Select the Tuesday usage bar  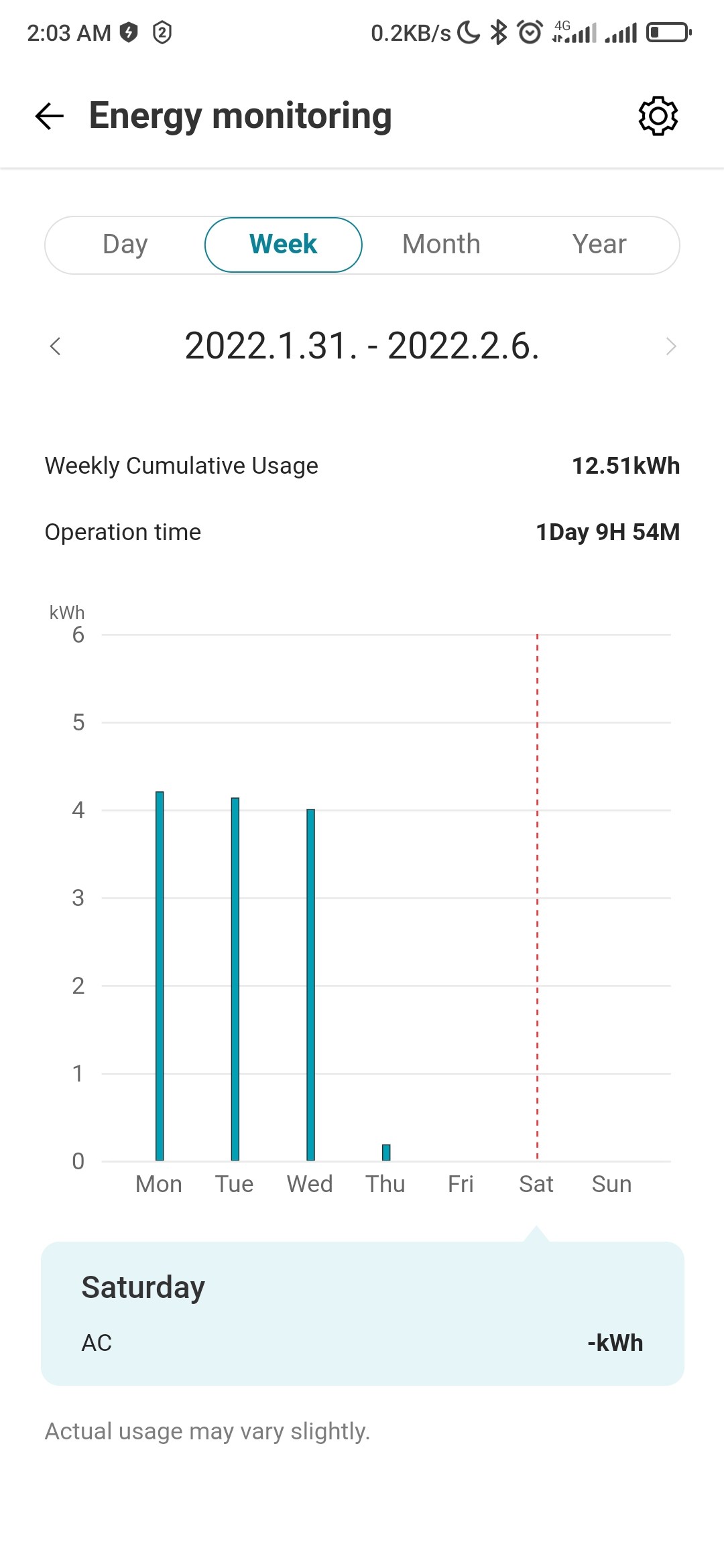click(x=235, y=979)
